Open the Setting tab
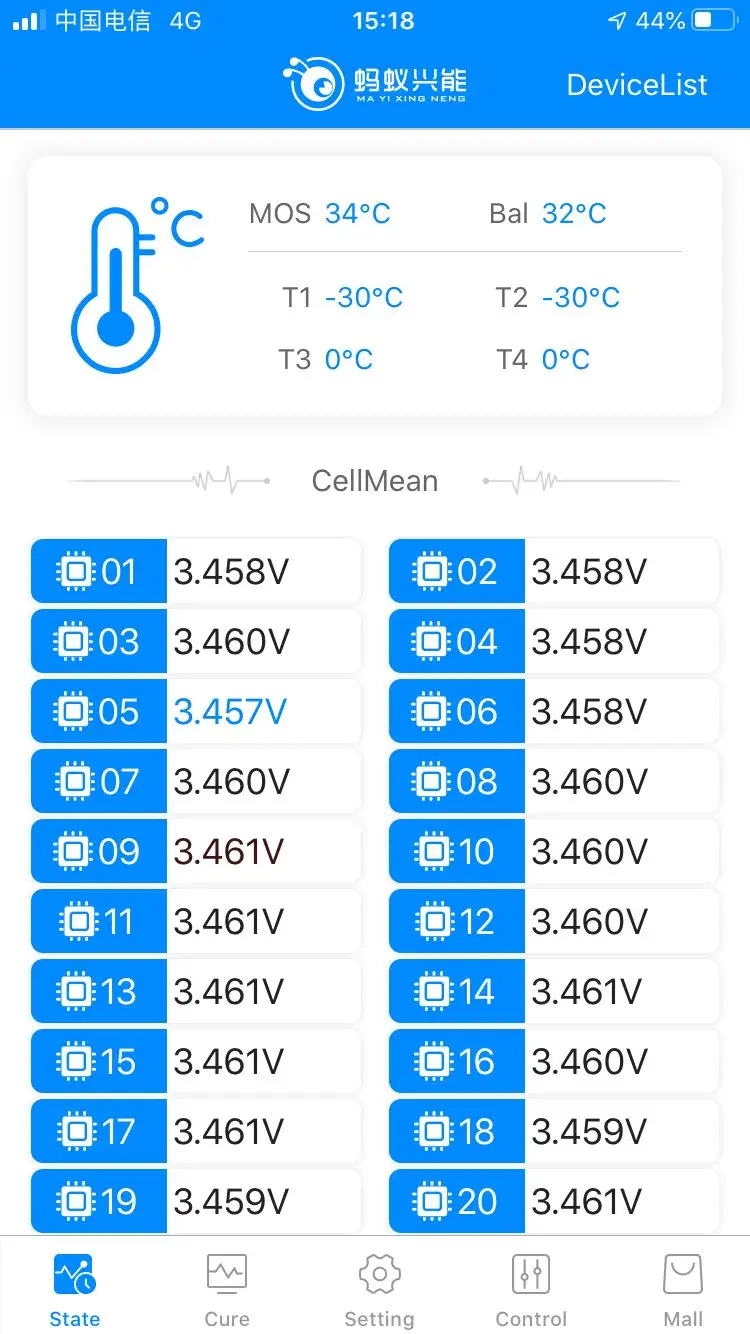 [x=379, y=1290]
